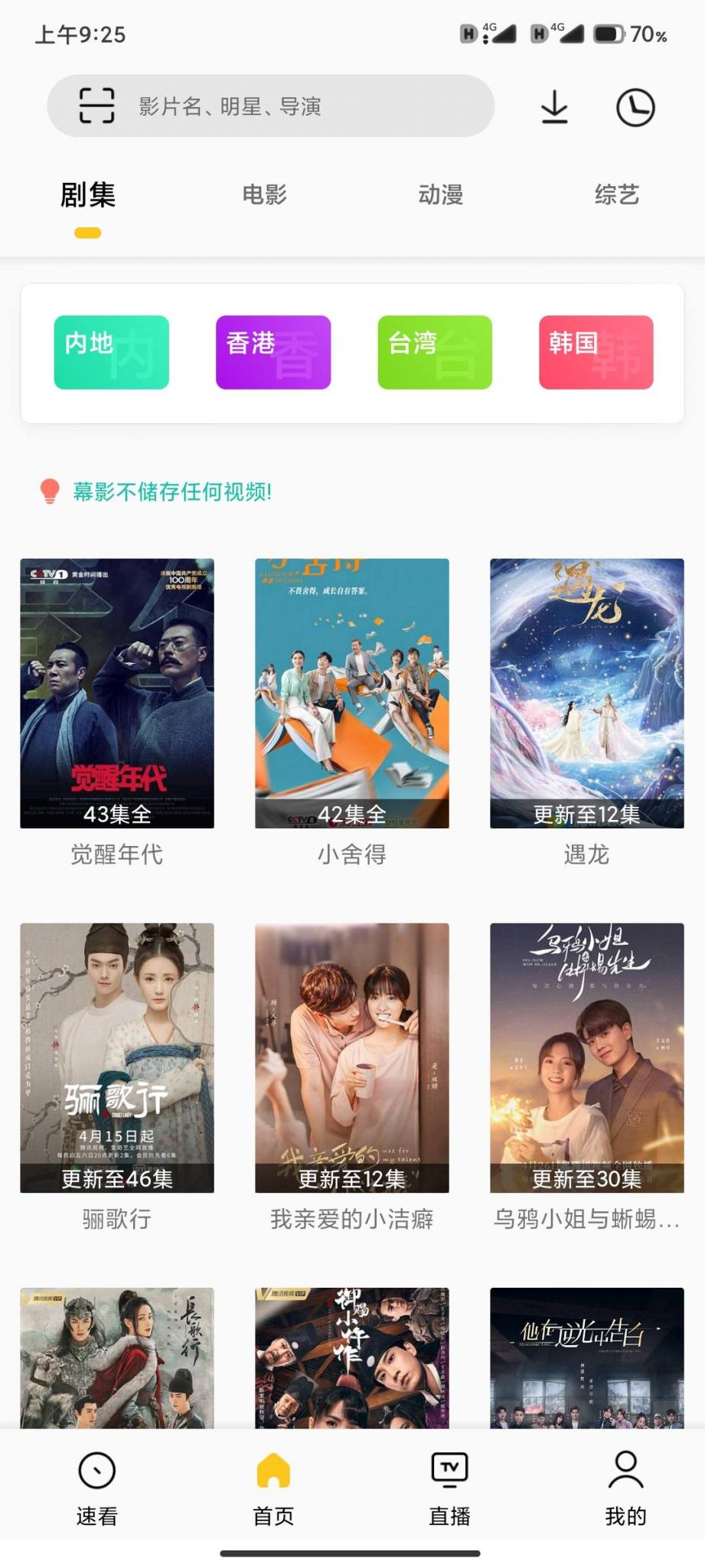This screenshot has height=1568, width=705.
Task: Open viewing history via clock icon
Action: pyautogui.click(x=635, y=107)
